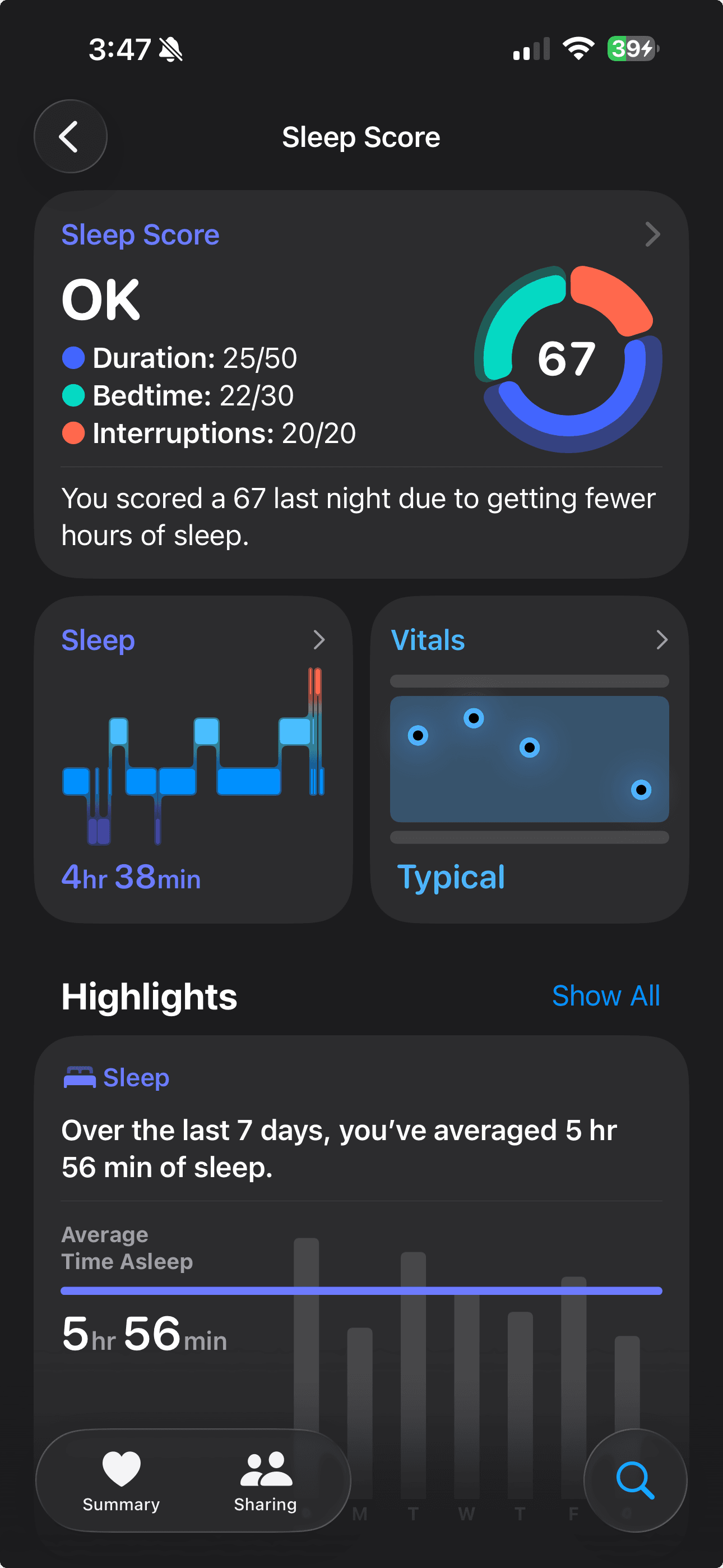Tap the Interruptions legend dot

click(x=74, y=433)
